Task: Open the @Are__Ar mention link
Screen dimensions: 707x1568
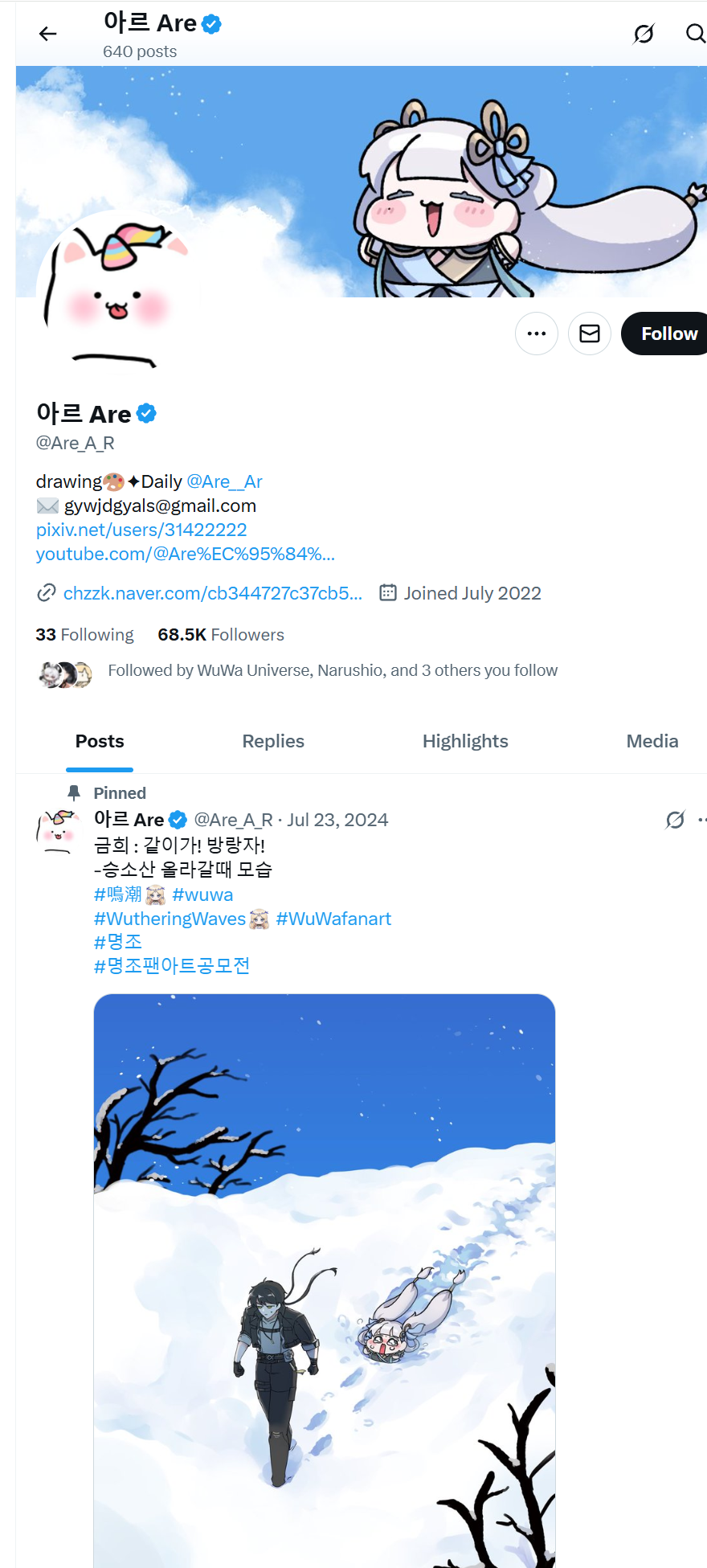Action: click(224, 481)
